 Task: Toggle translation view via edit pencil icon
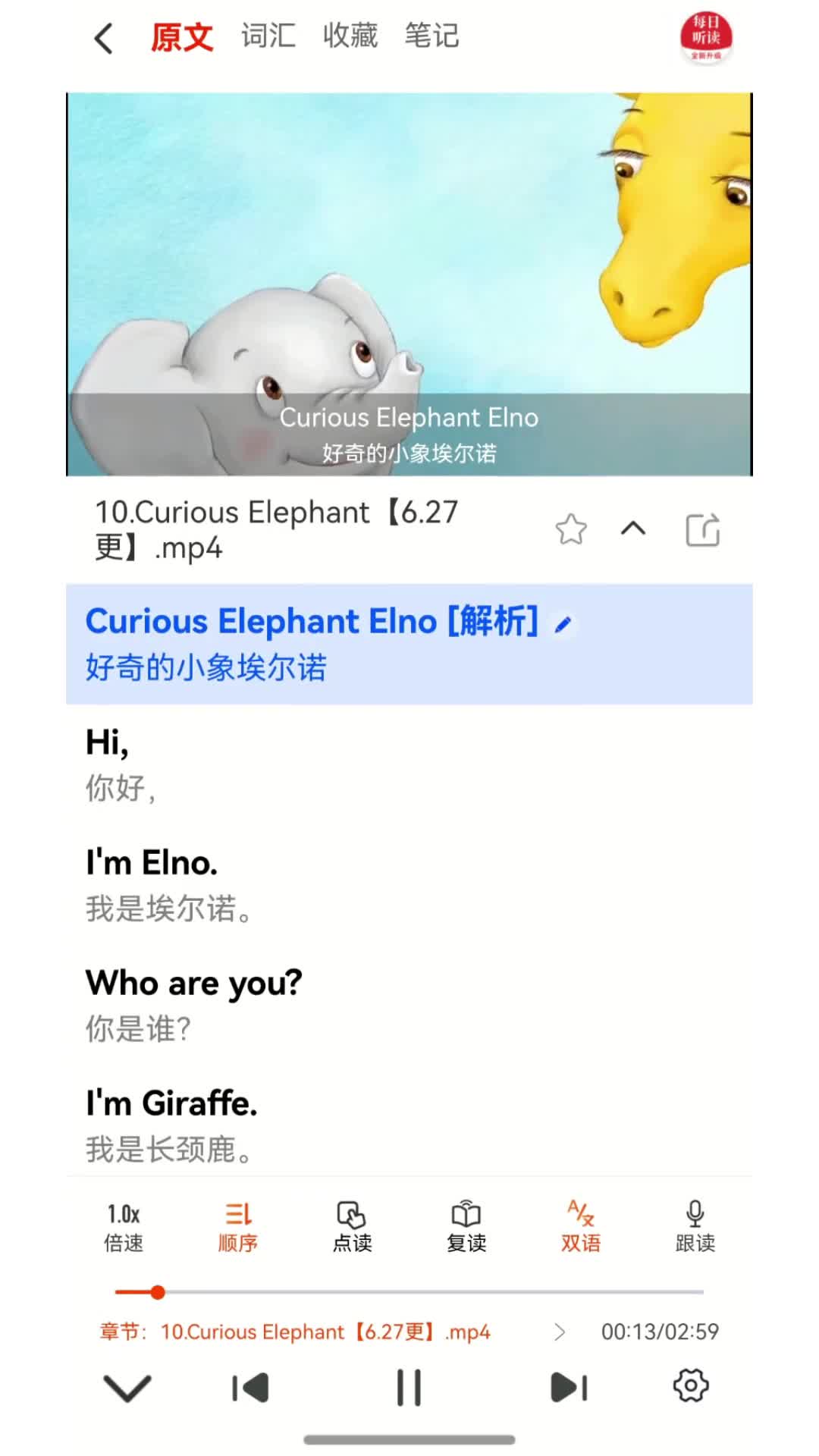pos(562,623)
